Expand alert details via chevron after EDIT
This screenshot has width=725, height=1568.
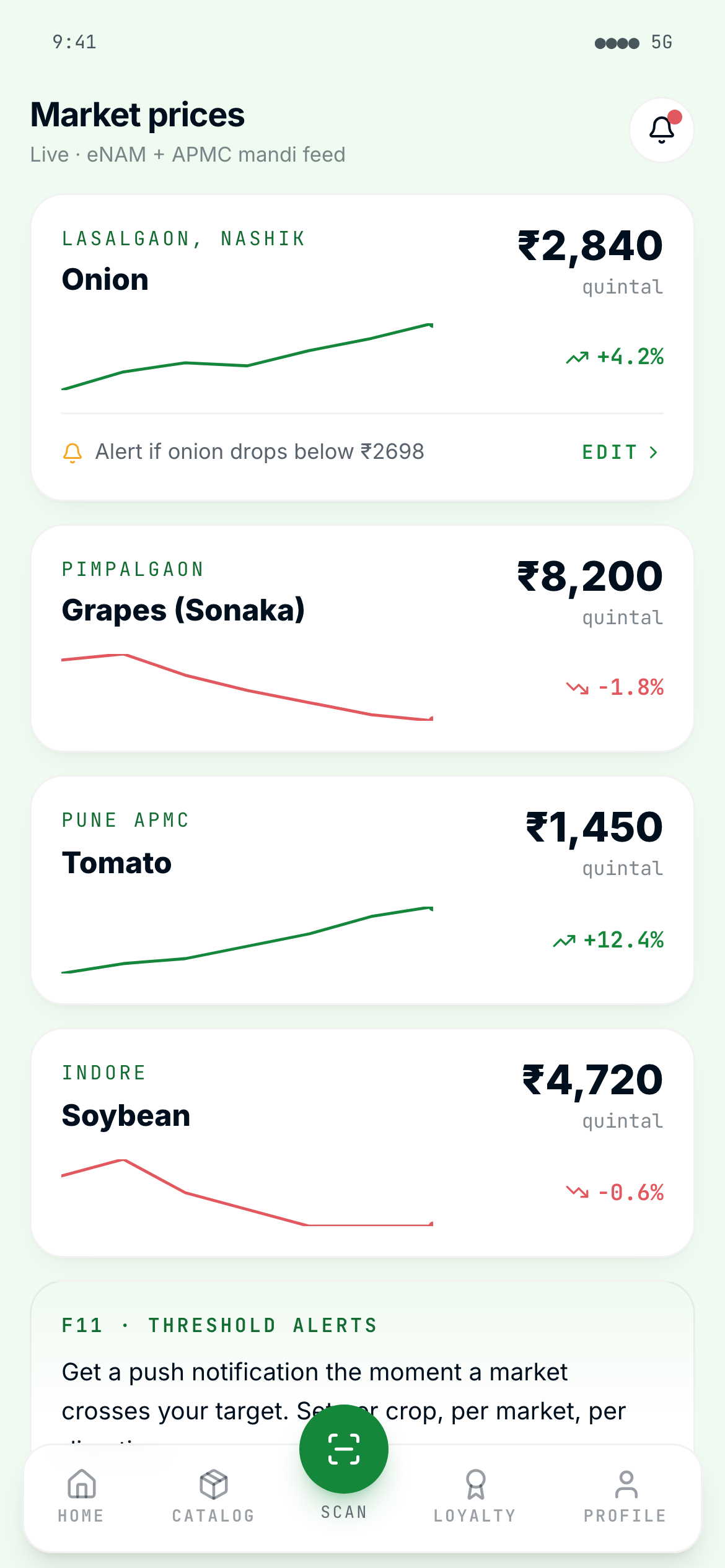point(653,451)
